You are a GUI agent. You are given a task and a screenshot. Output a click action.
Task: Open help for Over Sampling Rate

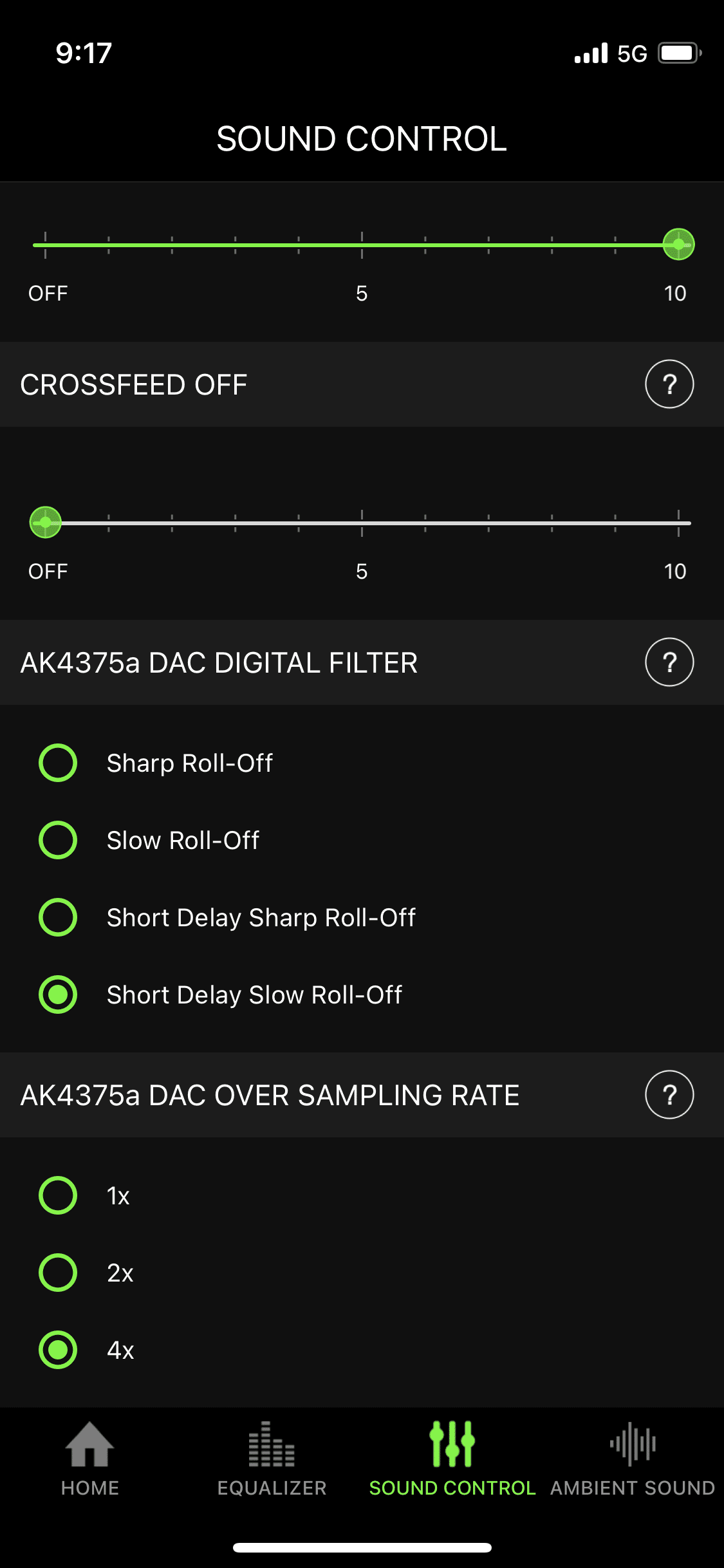pyautogui.click(x=669, y=1095)
